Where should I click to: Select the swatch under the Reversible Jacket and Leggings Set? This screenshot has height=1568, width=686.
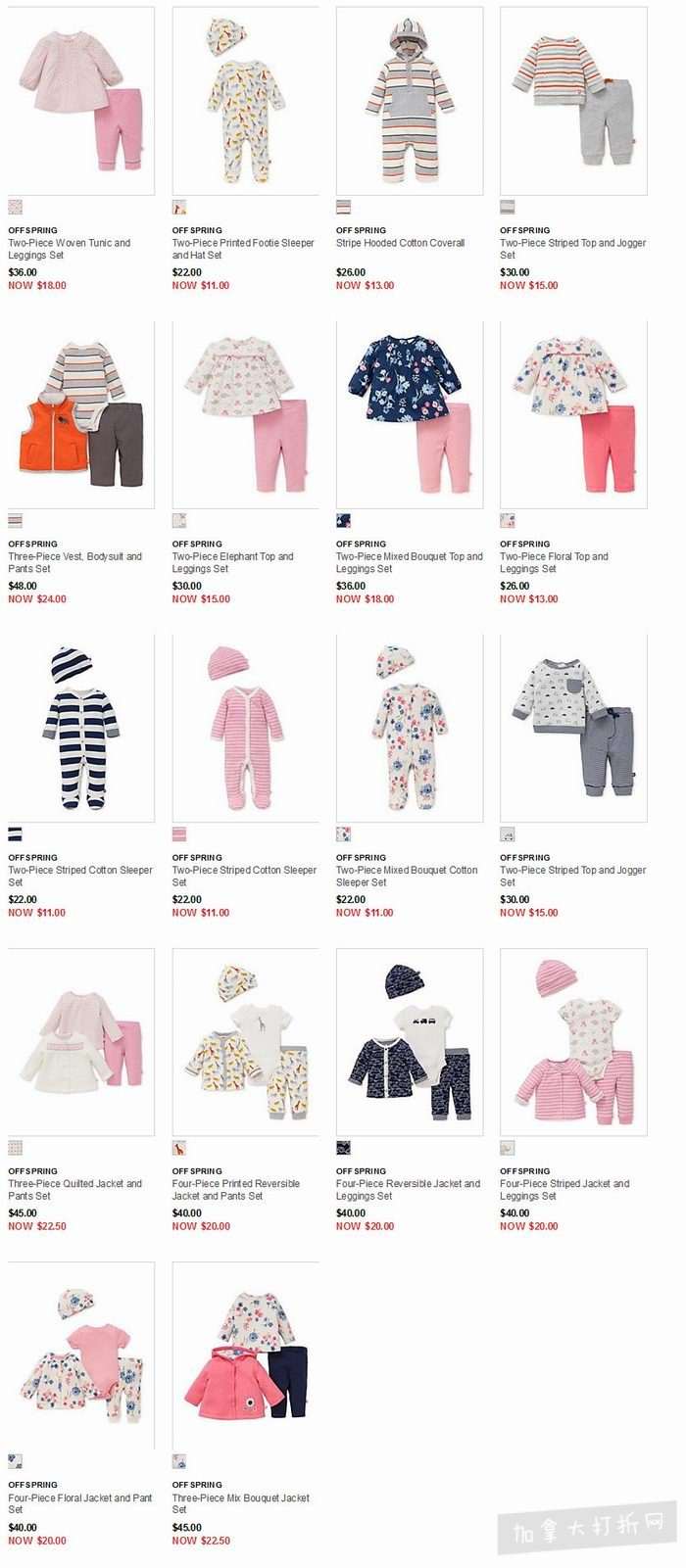click(343, 1148)
